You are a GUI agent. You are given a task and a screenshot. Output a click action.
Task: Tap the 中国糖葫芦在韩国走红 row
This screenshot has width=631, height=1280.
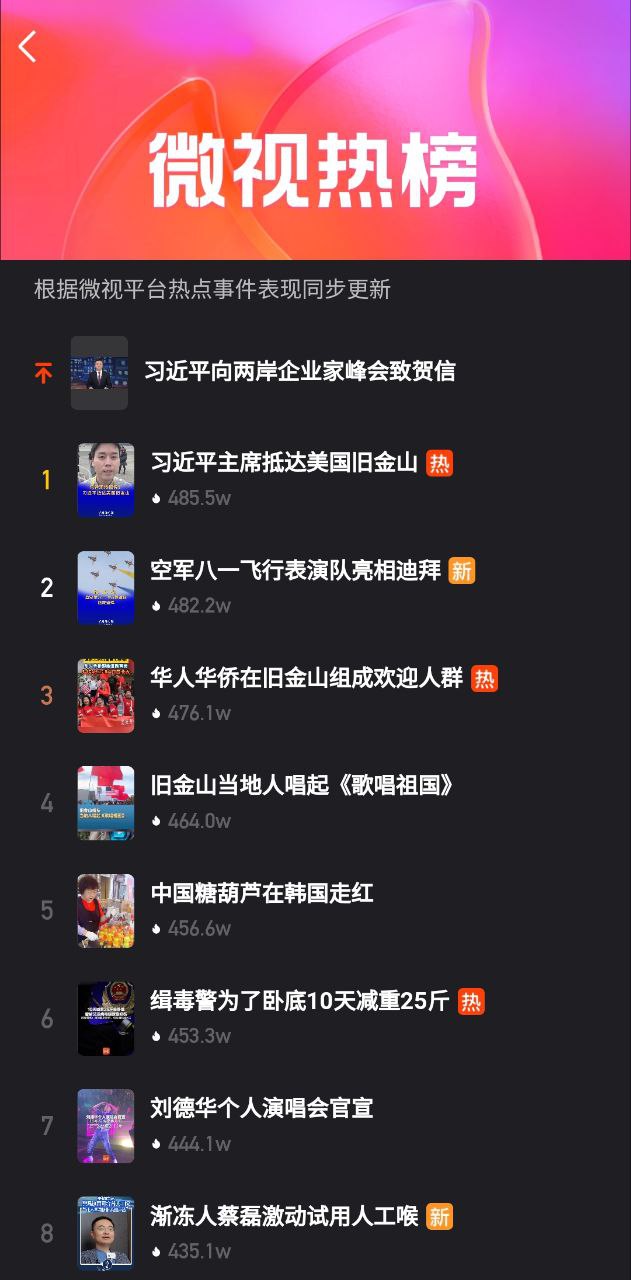click(x=262, y=894)
